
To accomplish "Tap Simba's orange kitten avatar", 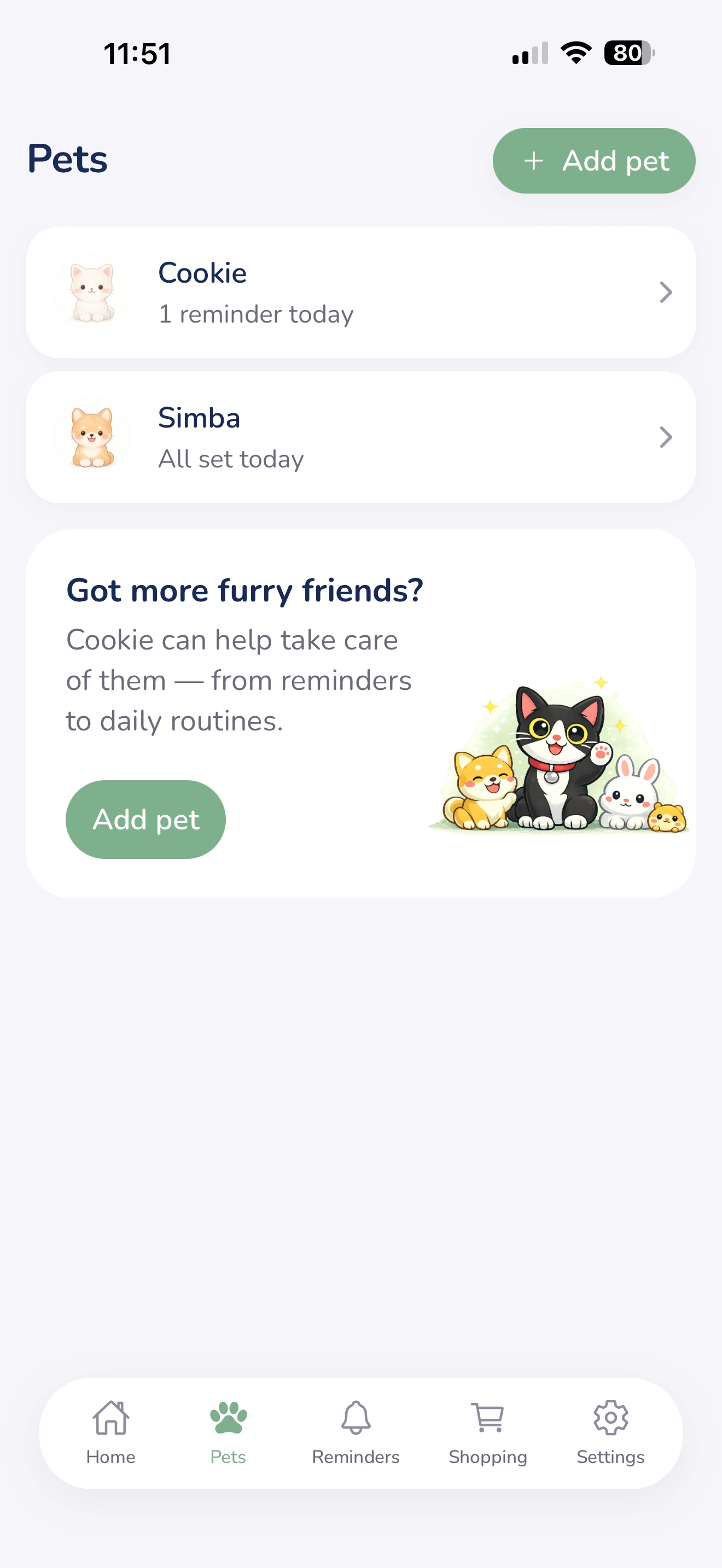I will point(91,436).
